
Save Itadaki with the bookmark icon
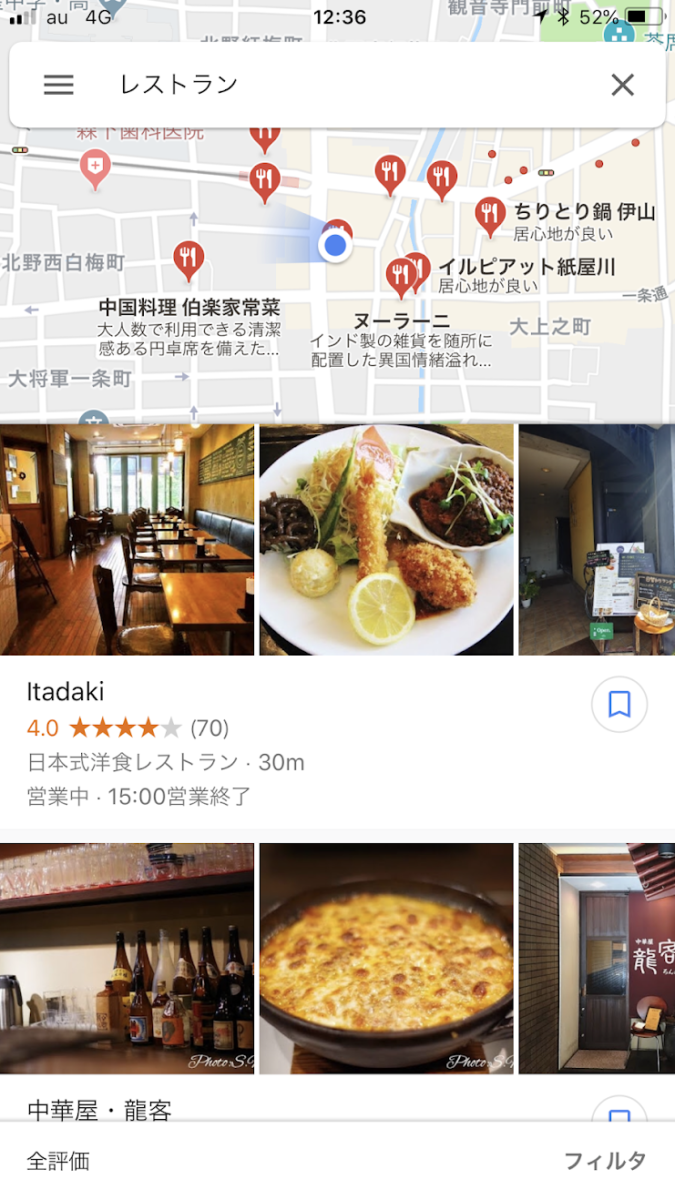click(x=619, y=705)
